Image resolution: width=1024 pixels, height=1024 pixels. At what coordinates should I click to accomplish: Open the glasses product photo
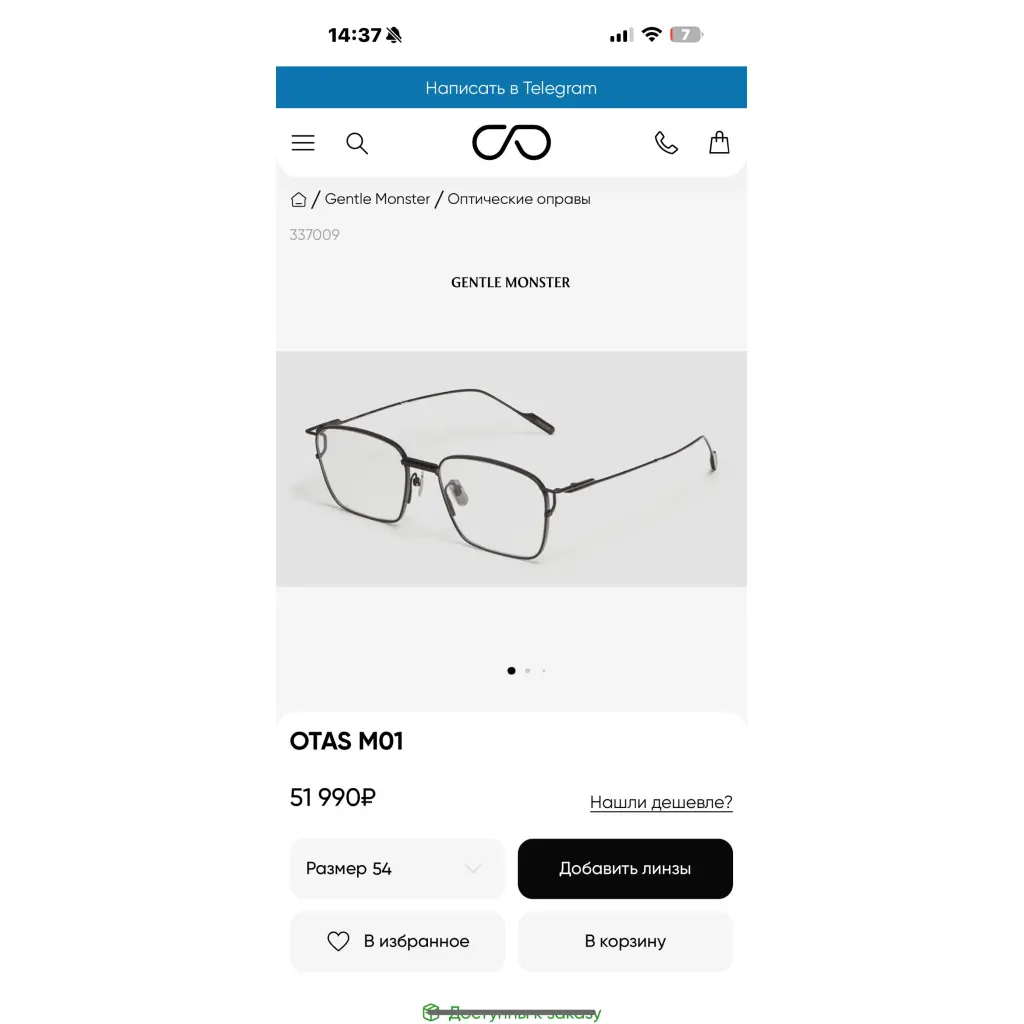[x=511, y=468]
